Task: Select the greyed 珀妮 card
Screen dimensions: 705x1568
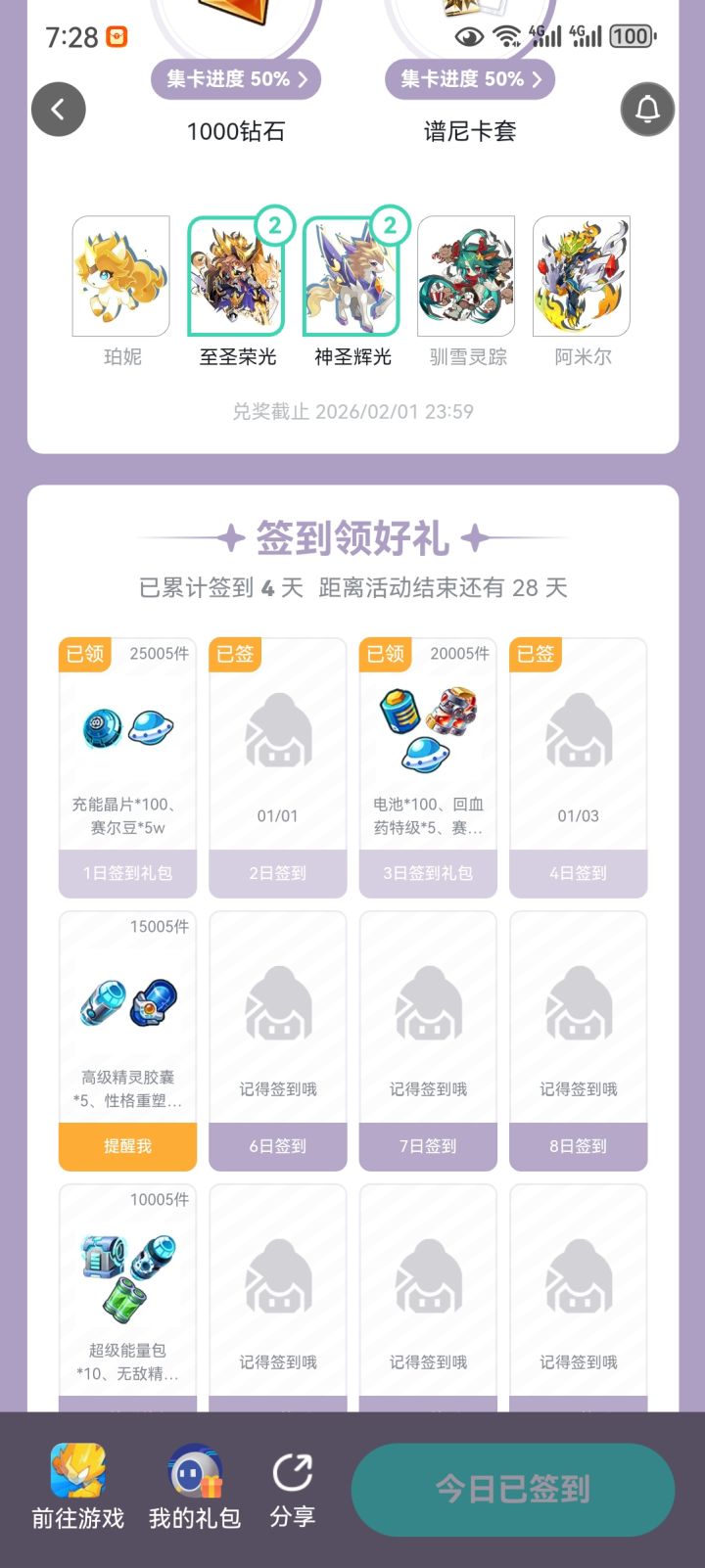Action: click(122, 276)
